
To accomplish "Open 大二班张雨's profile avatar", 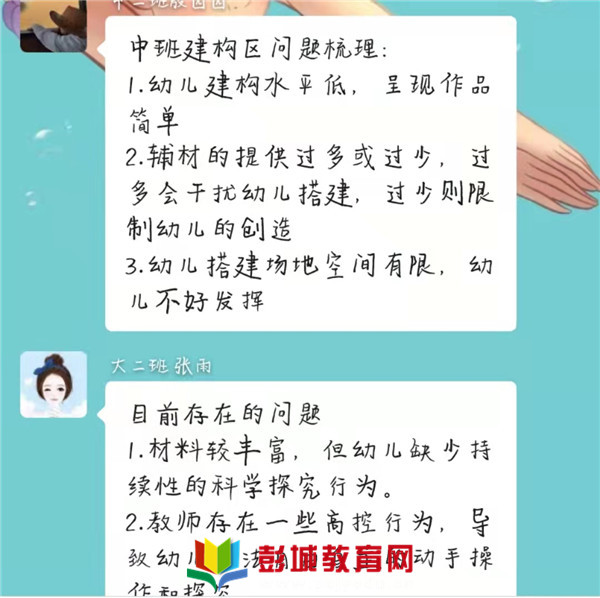I will 53,384.
